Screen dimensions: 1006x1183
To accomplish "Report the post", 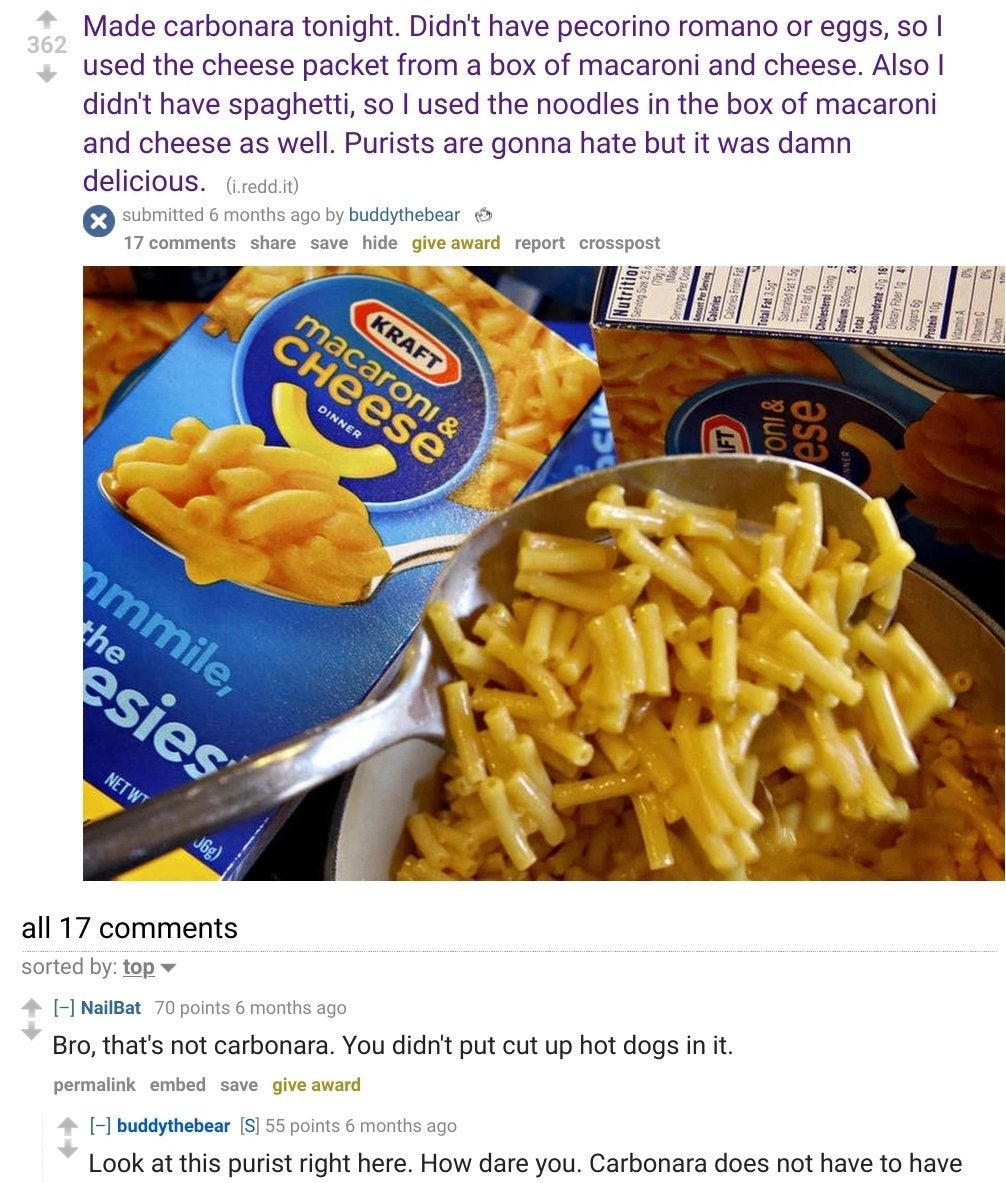I will [x=539, y=243].
